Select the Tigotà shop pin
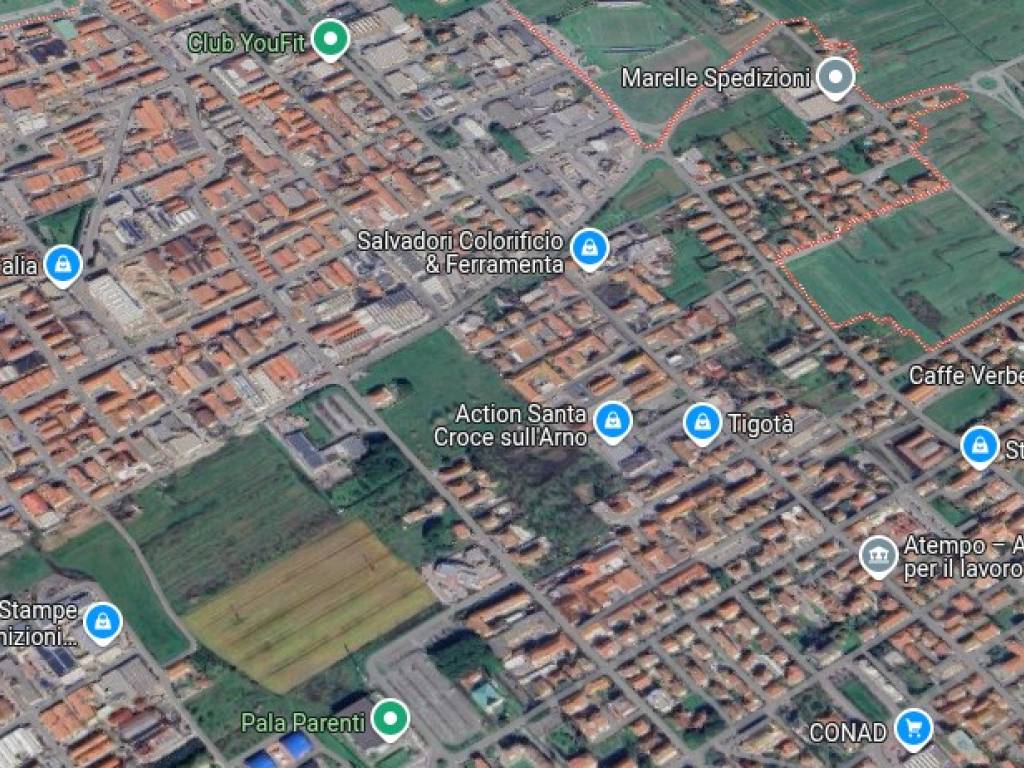Image resolution: width=1024 pixels, height=768 pixels. [x=703, y=422]
